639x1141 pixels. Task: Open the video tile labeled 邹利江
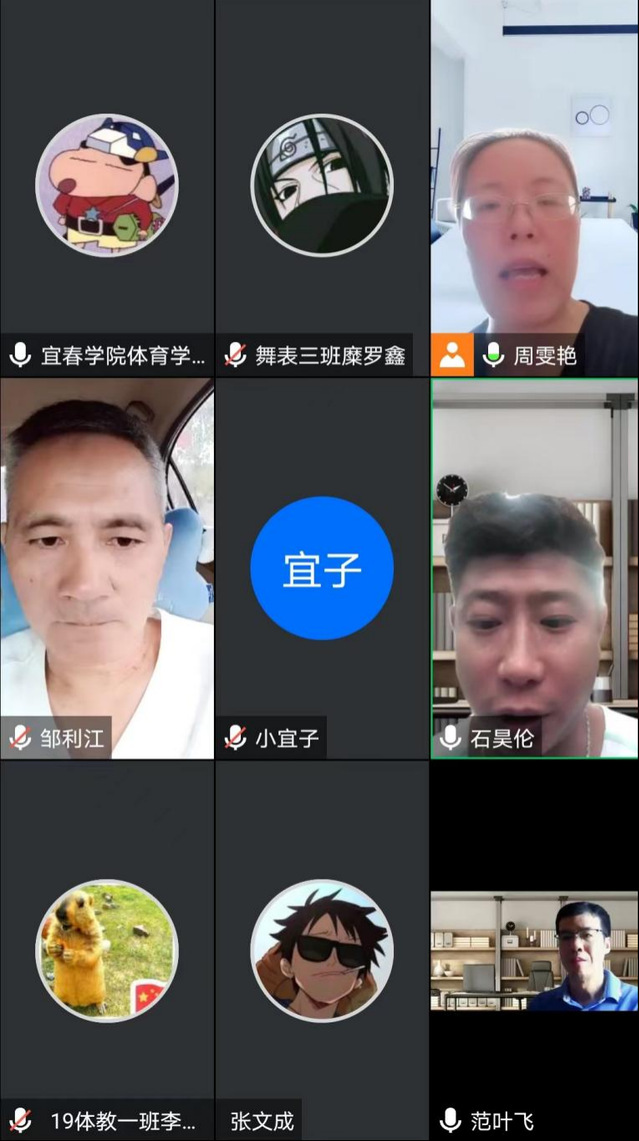click(107, 566)
